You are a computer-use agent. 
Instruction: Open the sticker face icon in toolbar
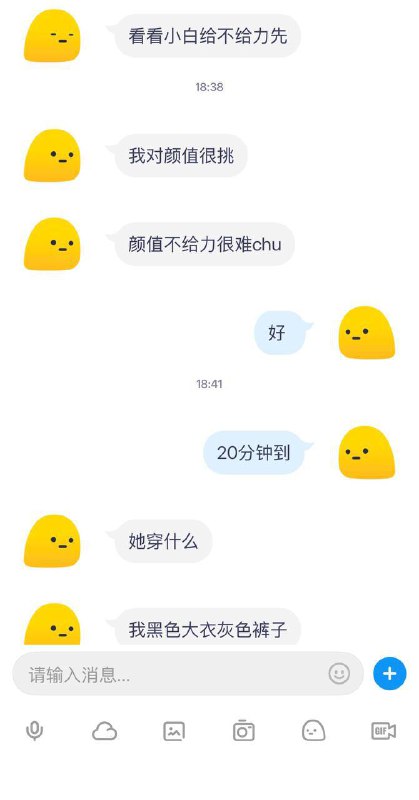tap(313, 731)
